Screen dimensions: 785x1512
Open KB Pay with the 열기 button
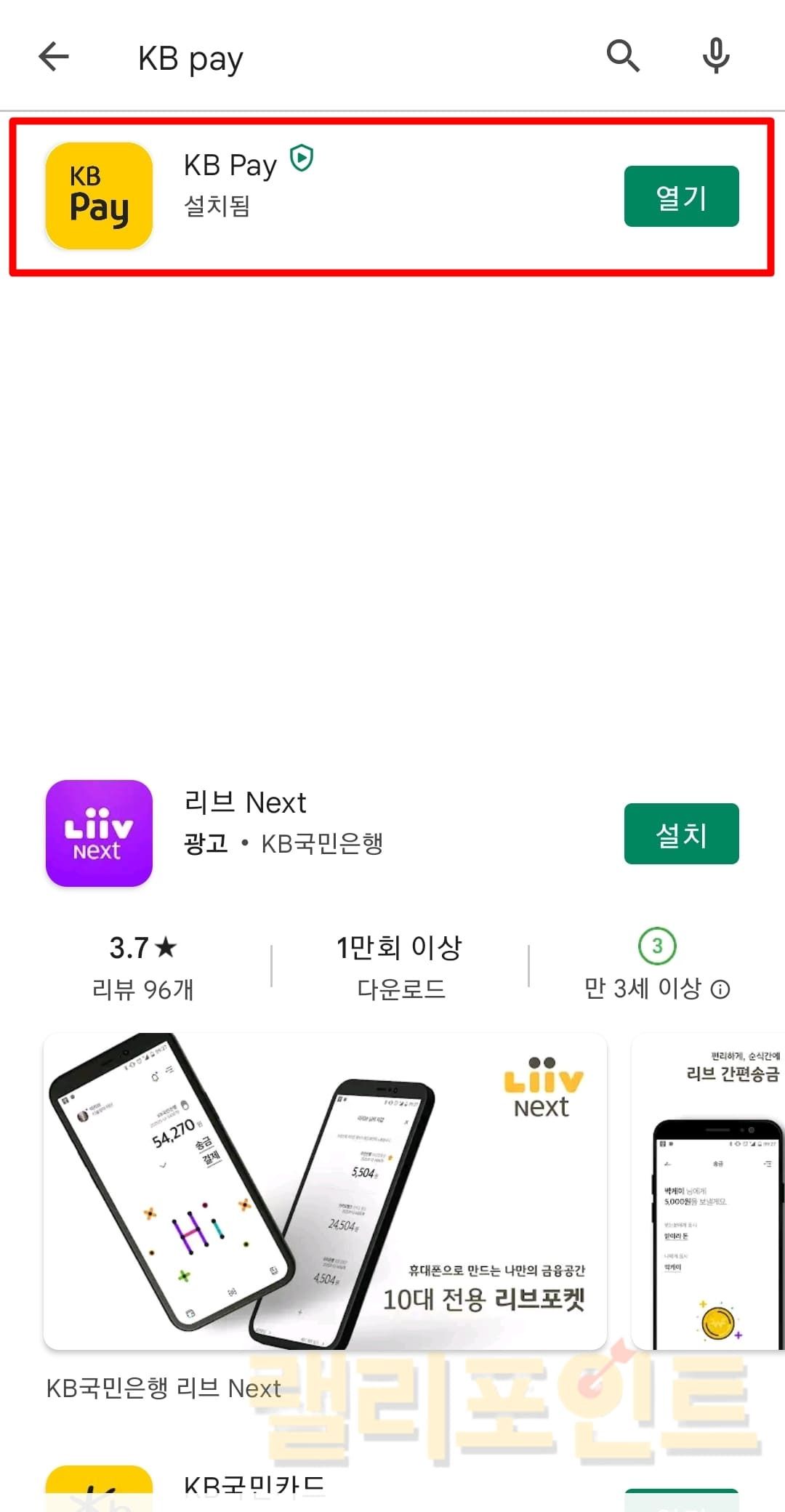681,196
